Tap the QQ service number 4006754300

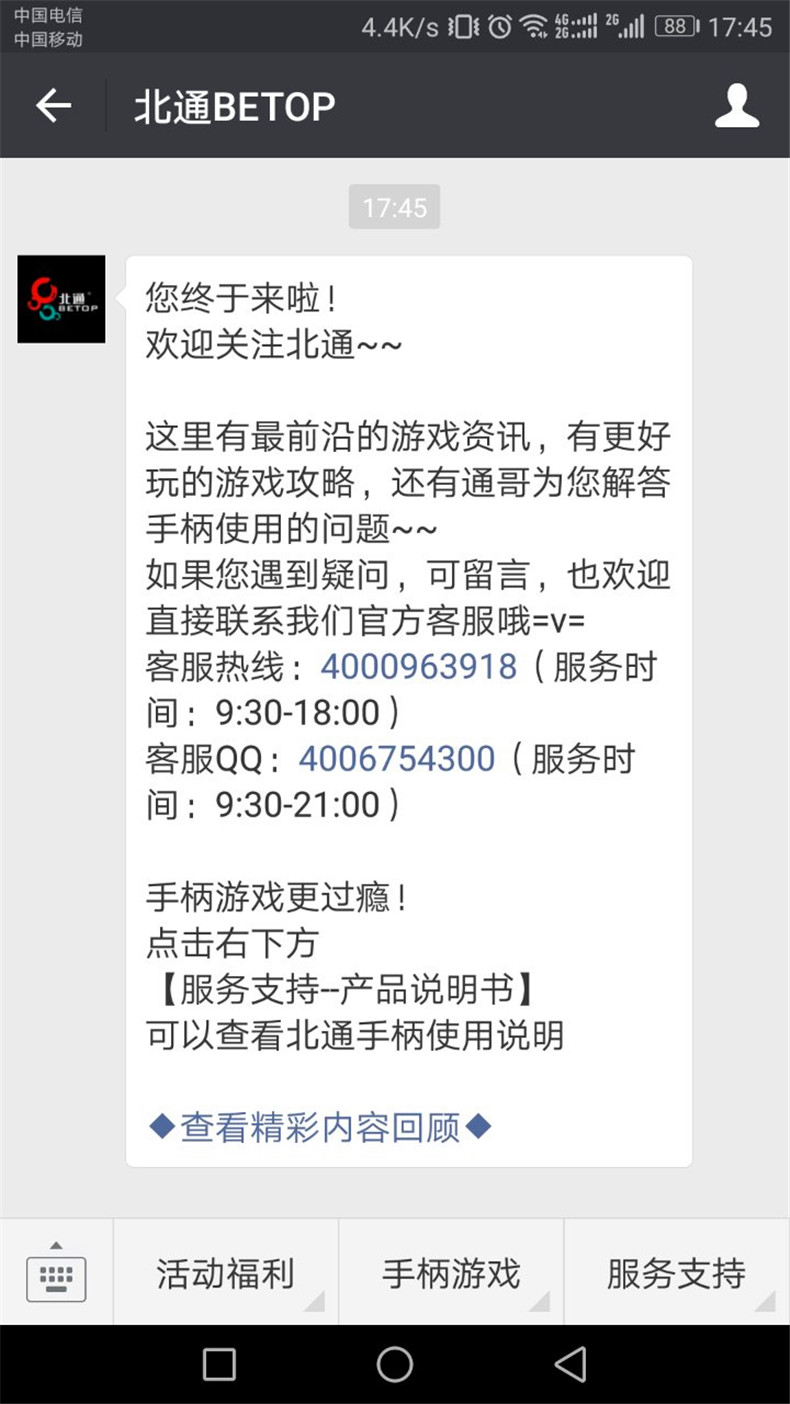pyautogui.click(x=396, y=758)
